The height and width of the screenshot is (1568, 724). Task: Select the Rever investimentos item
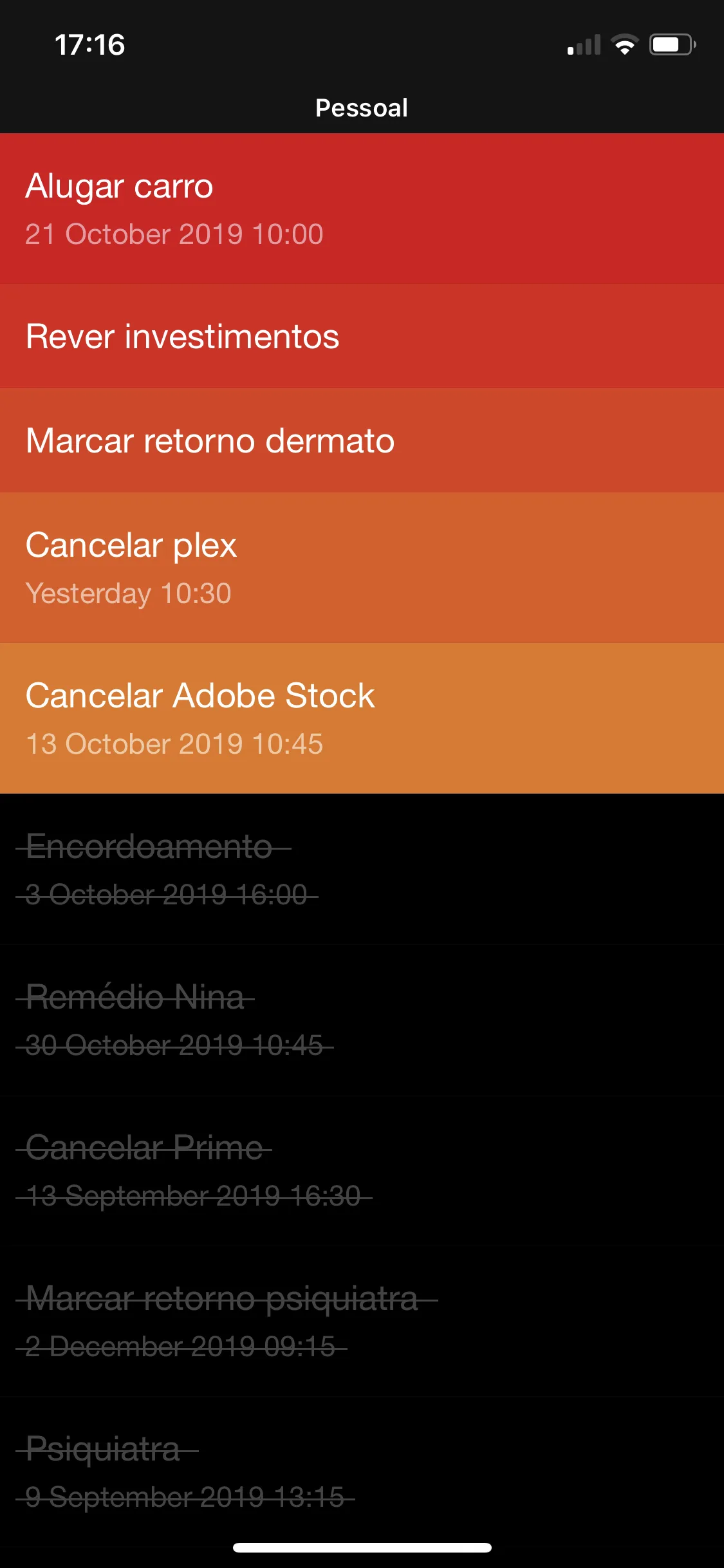click(x=362, y=336)
